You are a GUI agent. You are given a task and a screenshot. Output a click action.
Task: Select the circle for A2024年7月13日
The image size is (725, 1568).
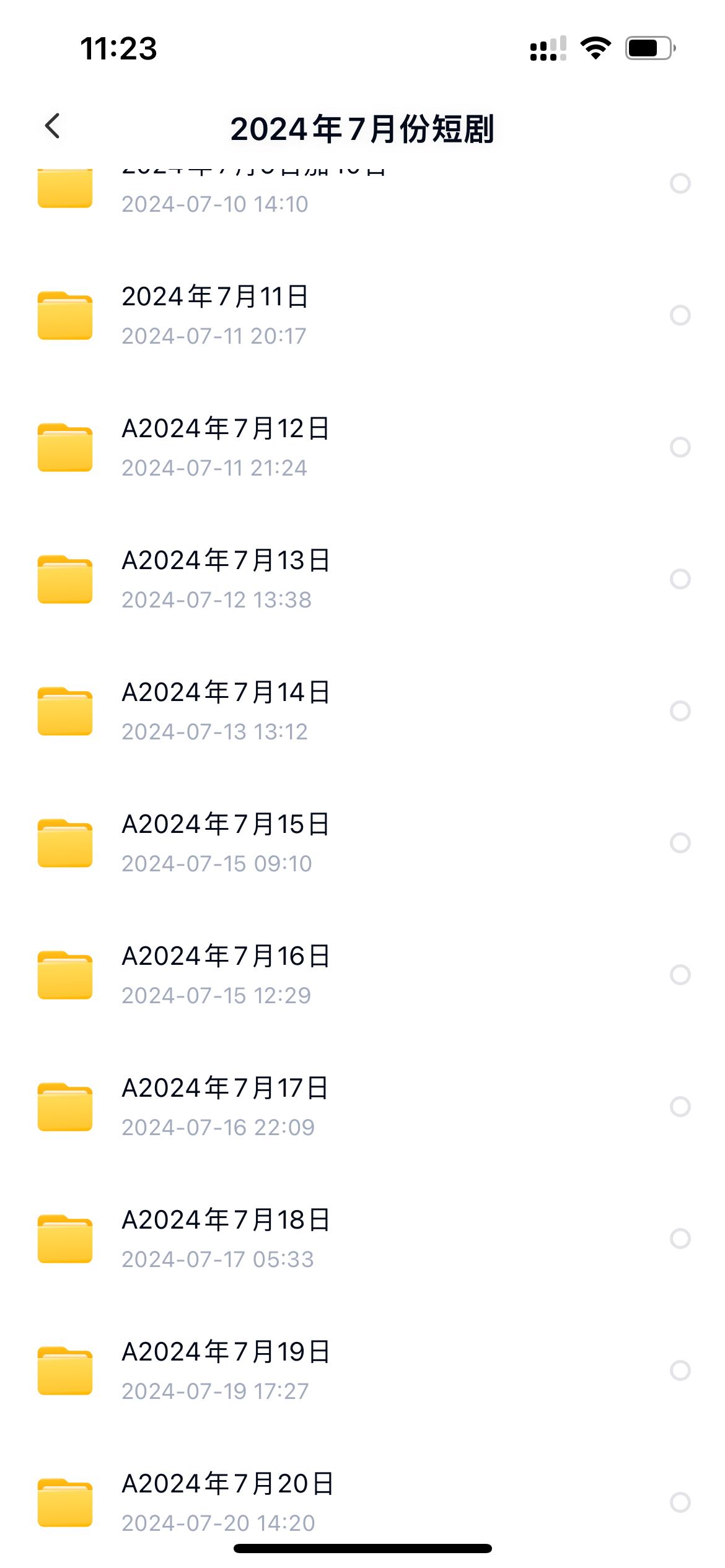click(x=680, y=579)
